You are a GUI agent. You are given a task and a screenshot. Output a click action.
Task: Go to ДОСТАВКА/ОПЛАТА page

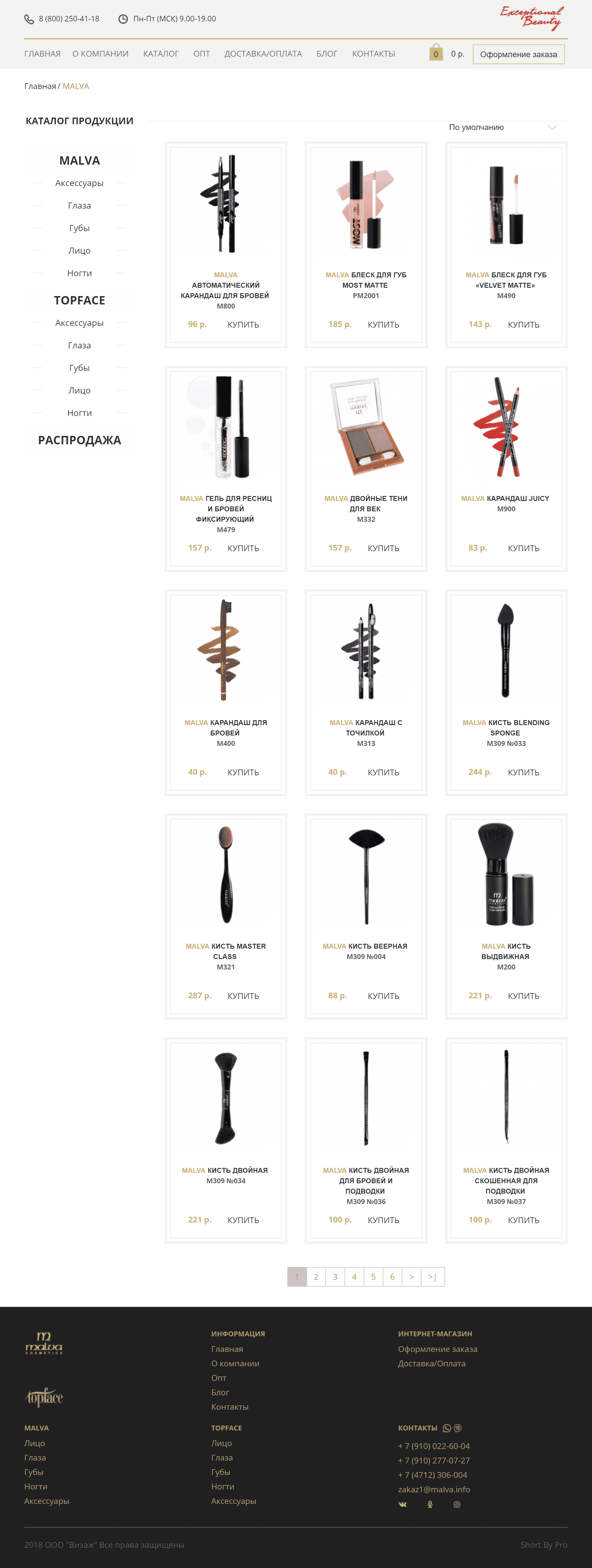click(x=262, y=53)
